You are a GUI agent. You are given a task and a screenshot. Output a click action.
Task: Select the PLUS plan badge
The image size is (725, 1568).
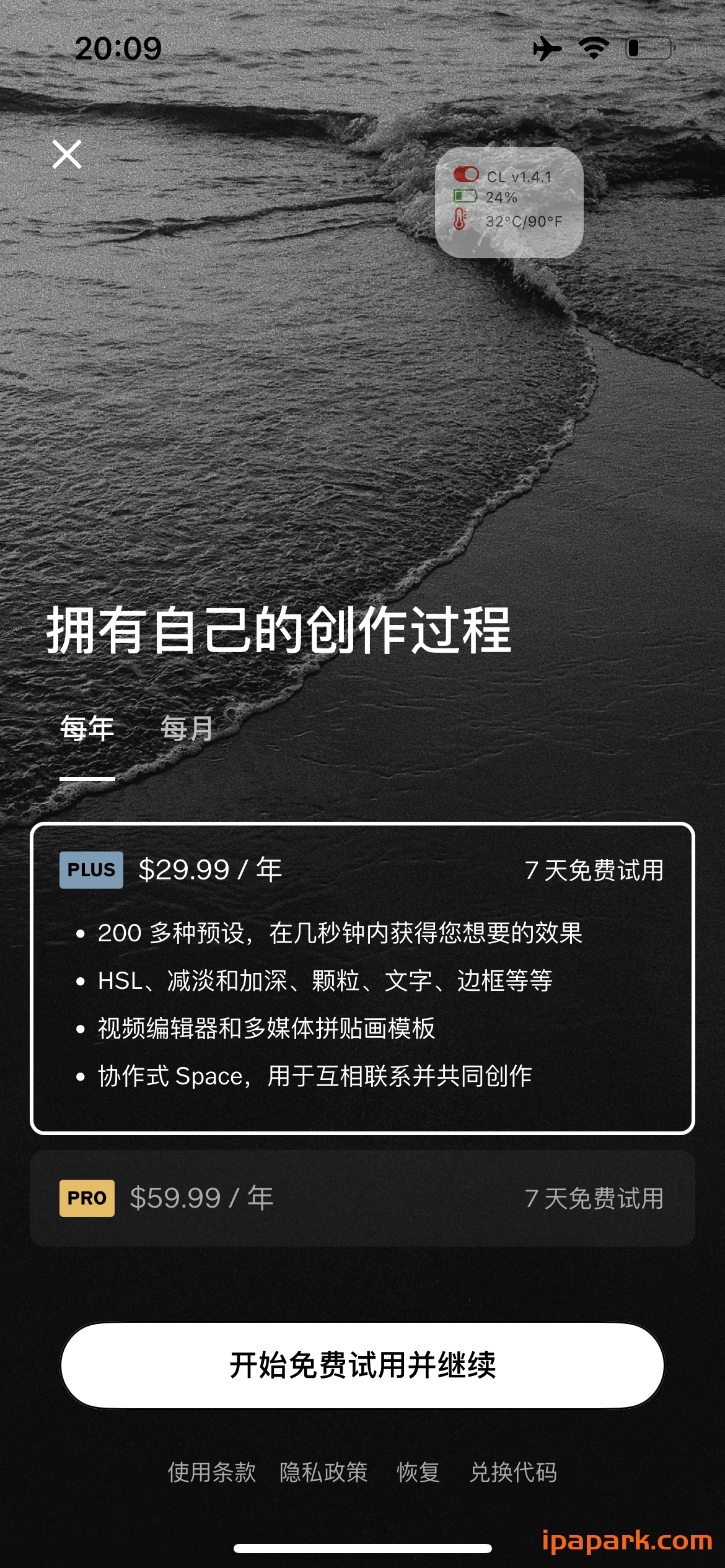click(x=91, y=871)
